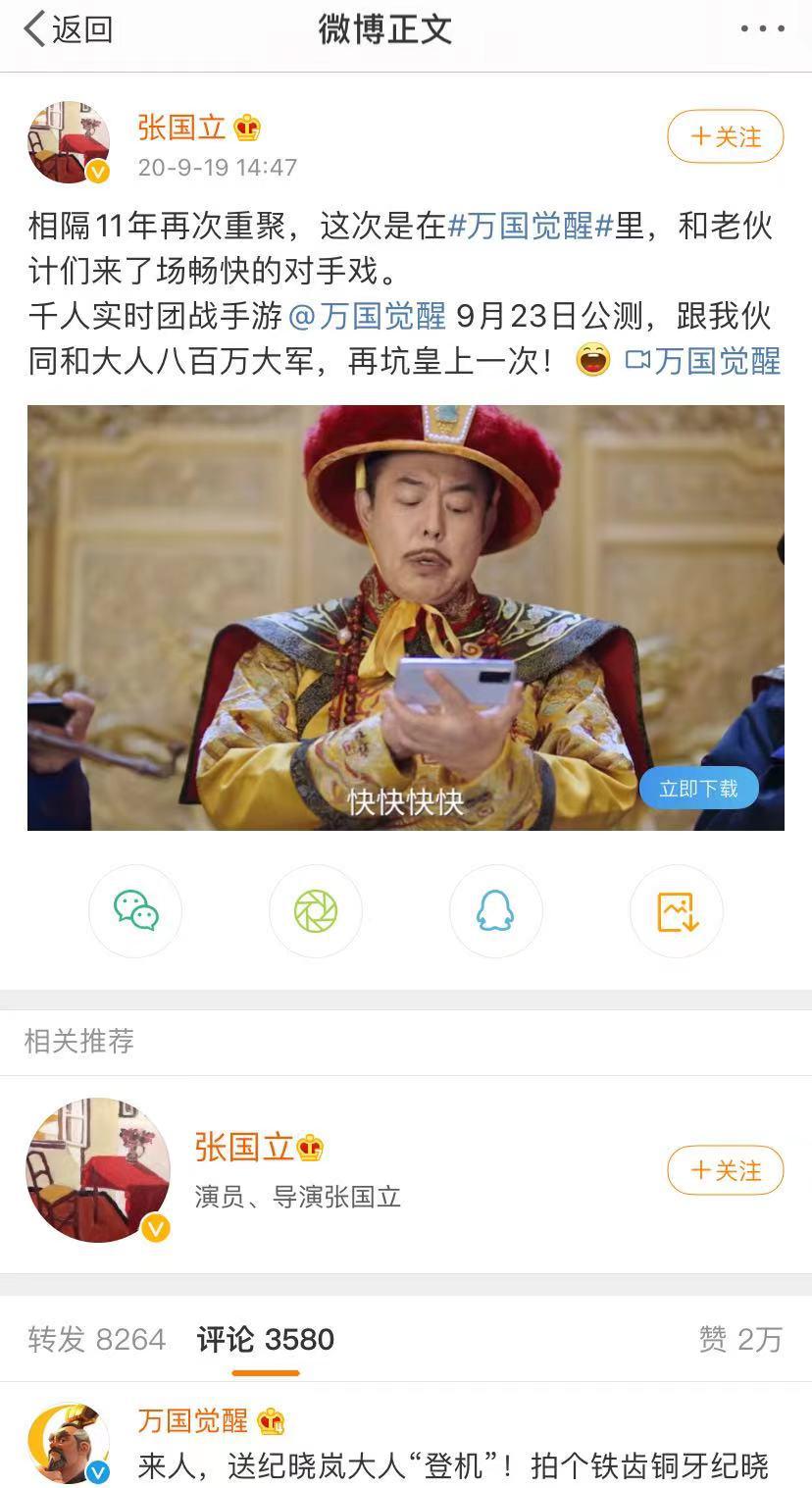
Task: Show the 赞 2万 likes tab
Action: pyautogui.click(x=739, y=1339)
